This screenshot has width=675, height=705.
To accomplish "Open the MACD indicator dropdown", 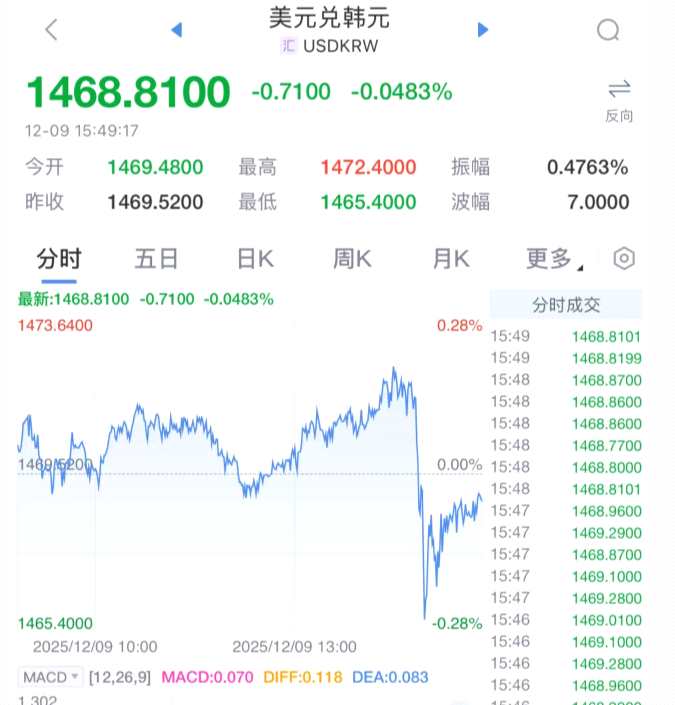I will (51, 678).
